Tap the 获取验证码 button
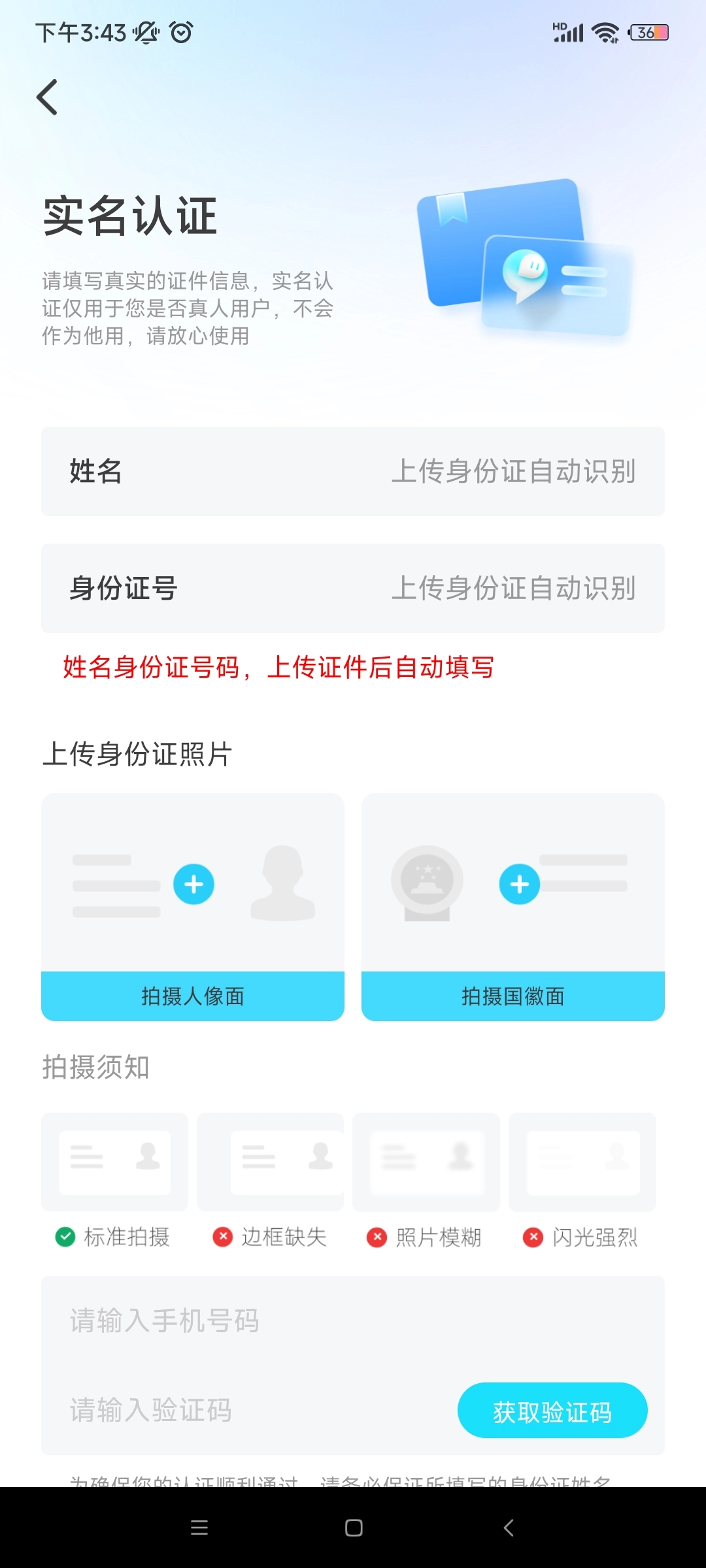The image size is (706, 1568). coord(552,1411)
